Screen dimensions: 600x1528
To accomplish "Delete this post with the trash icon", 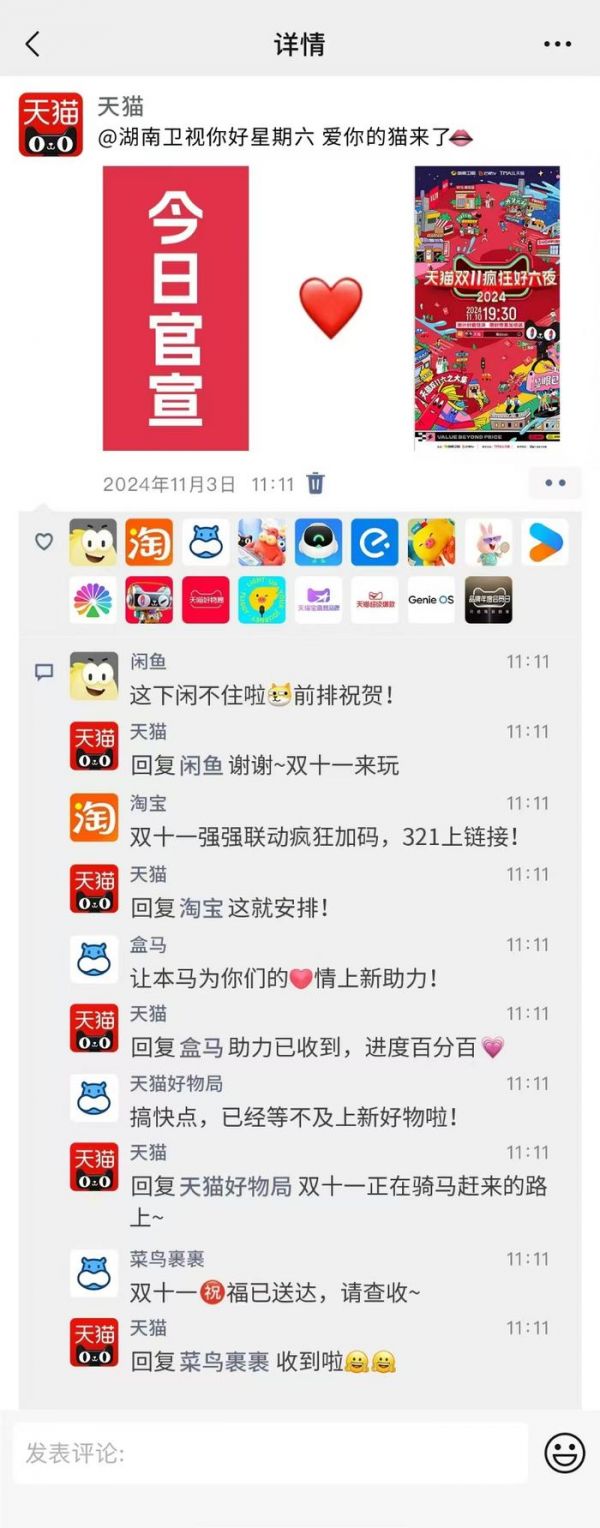I will point(316,484).
